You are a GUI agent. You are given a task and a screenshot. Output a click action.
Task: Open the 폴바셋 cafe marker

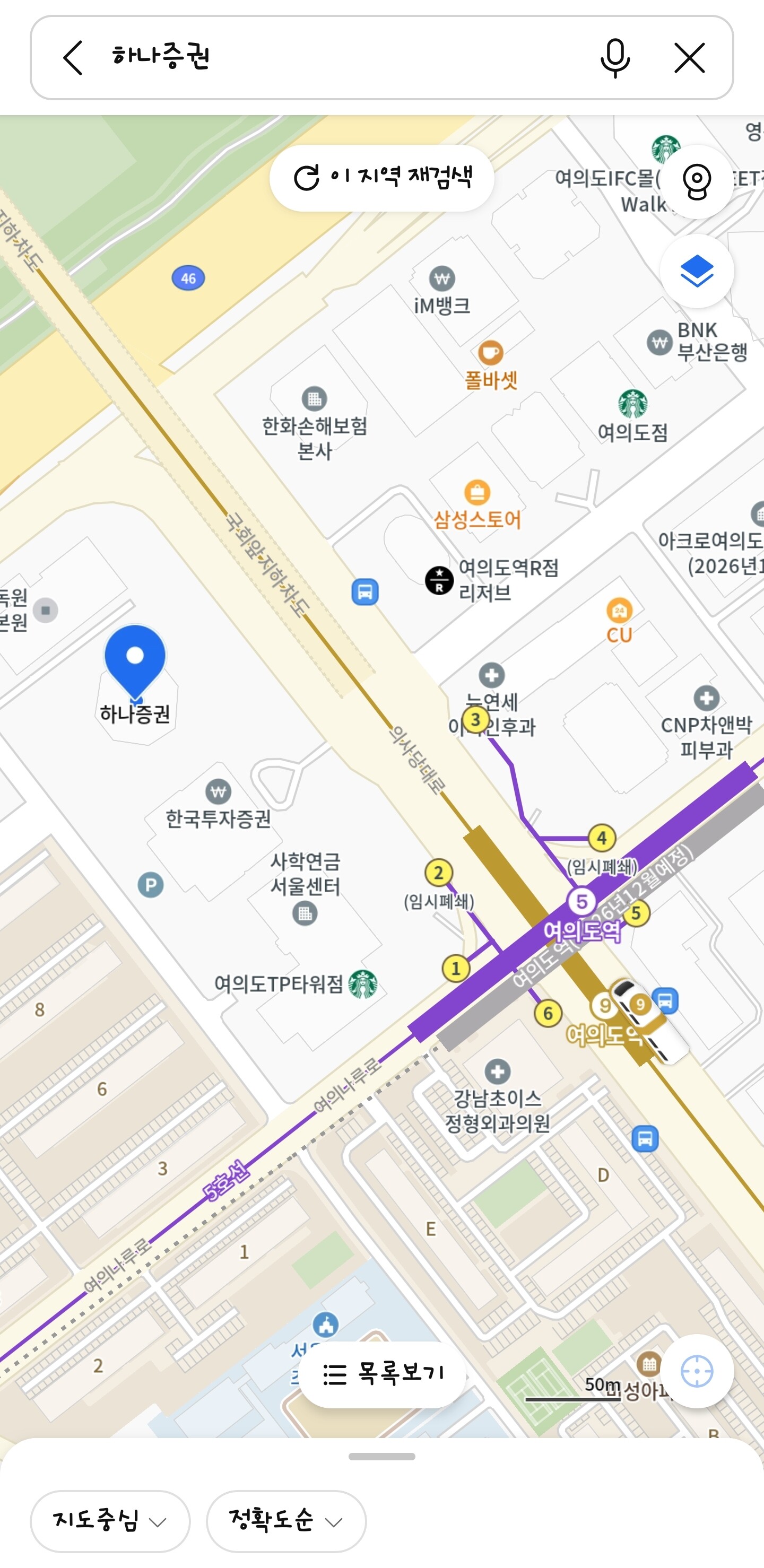pos(491,352)
